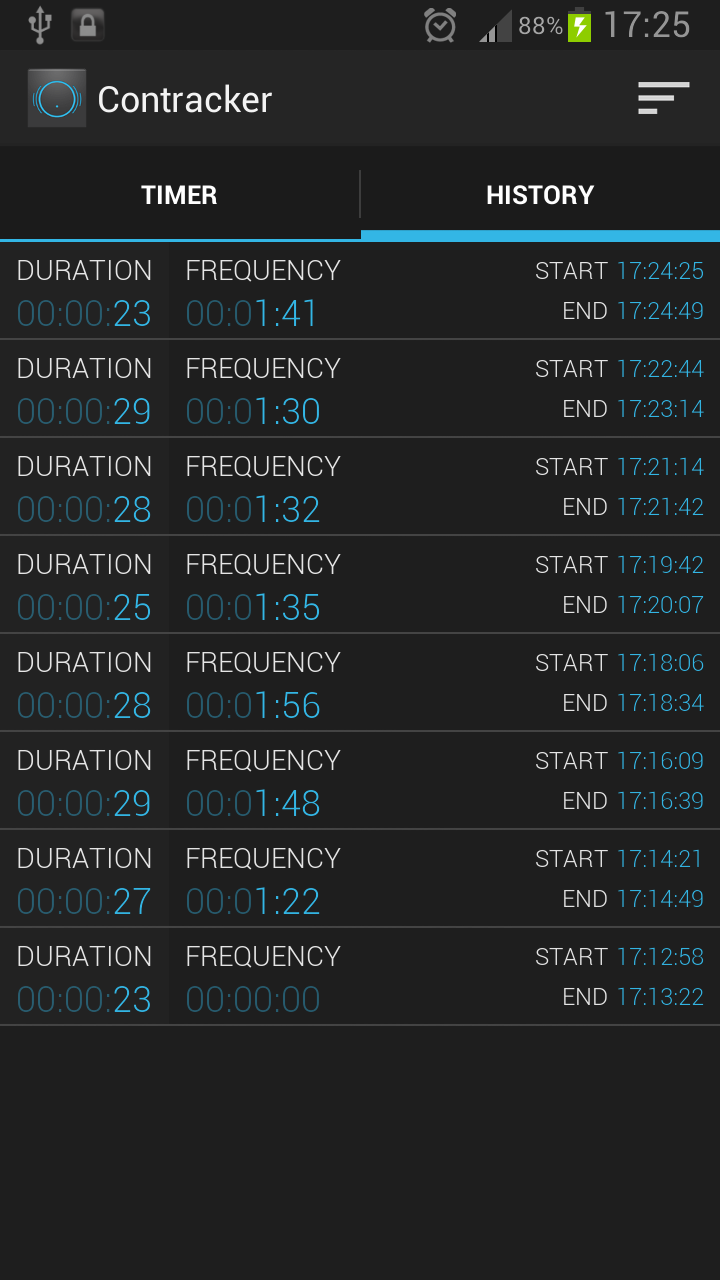
Task: Select the contraction starting at 17:14:21
Action: (x=360, y=879)
